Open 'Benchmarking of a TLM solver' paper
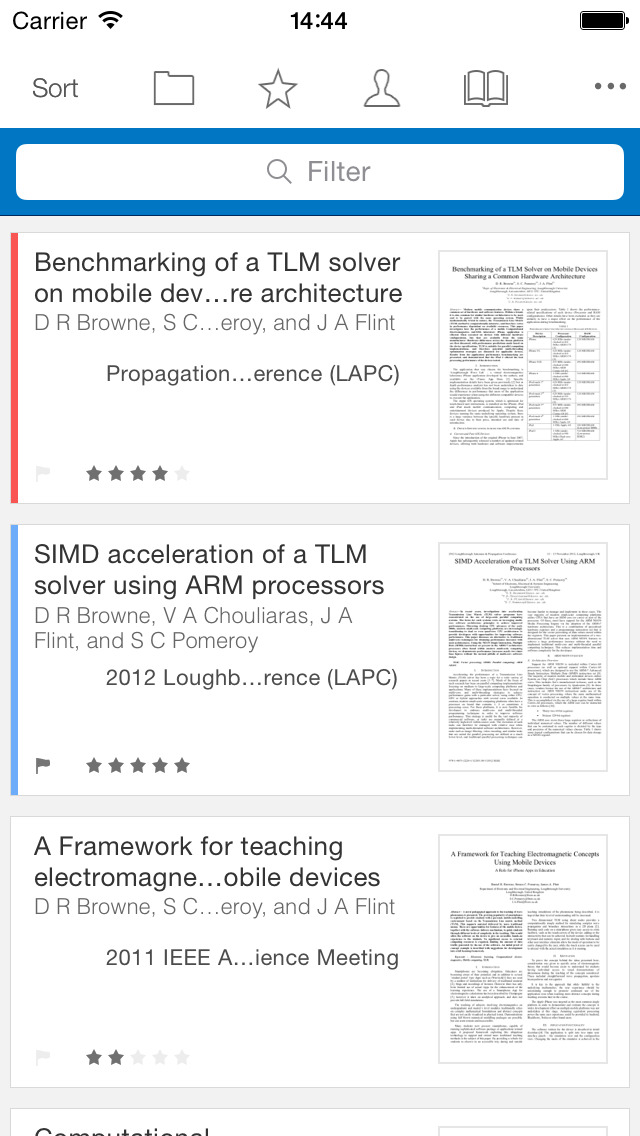This screenshot has width=640, height=1136. point(218,278)
